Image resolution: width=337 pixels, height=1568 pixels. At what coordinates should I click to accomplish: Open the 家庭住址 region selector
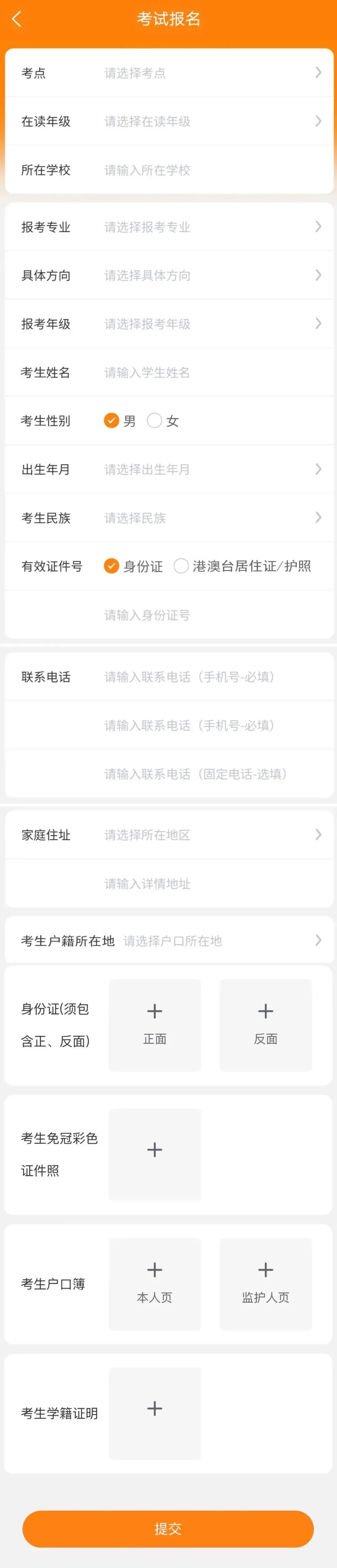click(207, 835)
